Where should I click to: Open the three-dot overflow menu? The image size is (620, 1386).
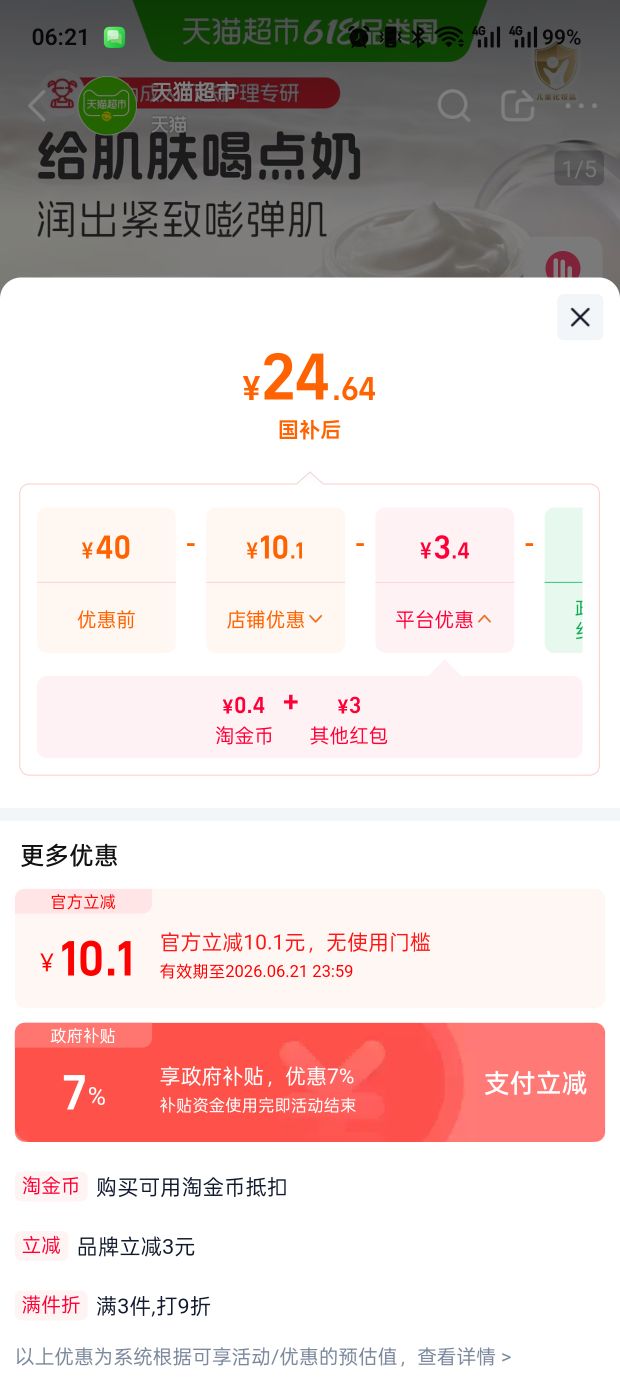[581, 105]
